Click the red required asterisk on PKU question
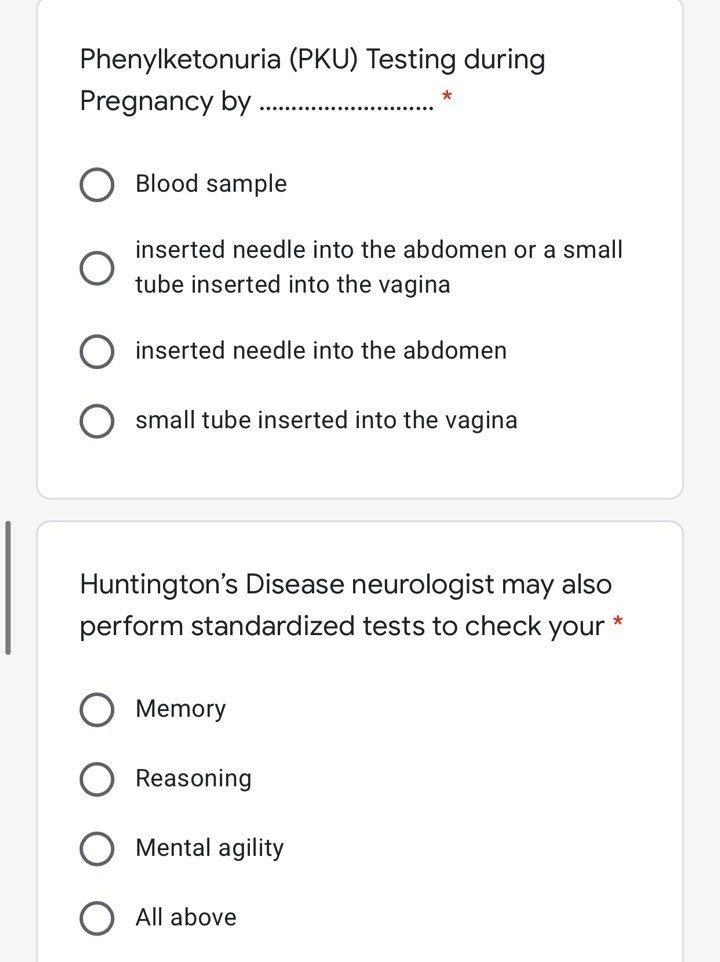Viewport: 720px width, 962px height. pyautogui.click(x=446, y=96)
